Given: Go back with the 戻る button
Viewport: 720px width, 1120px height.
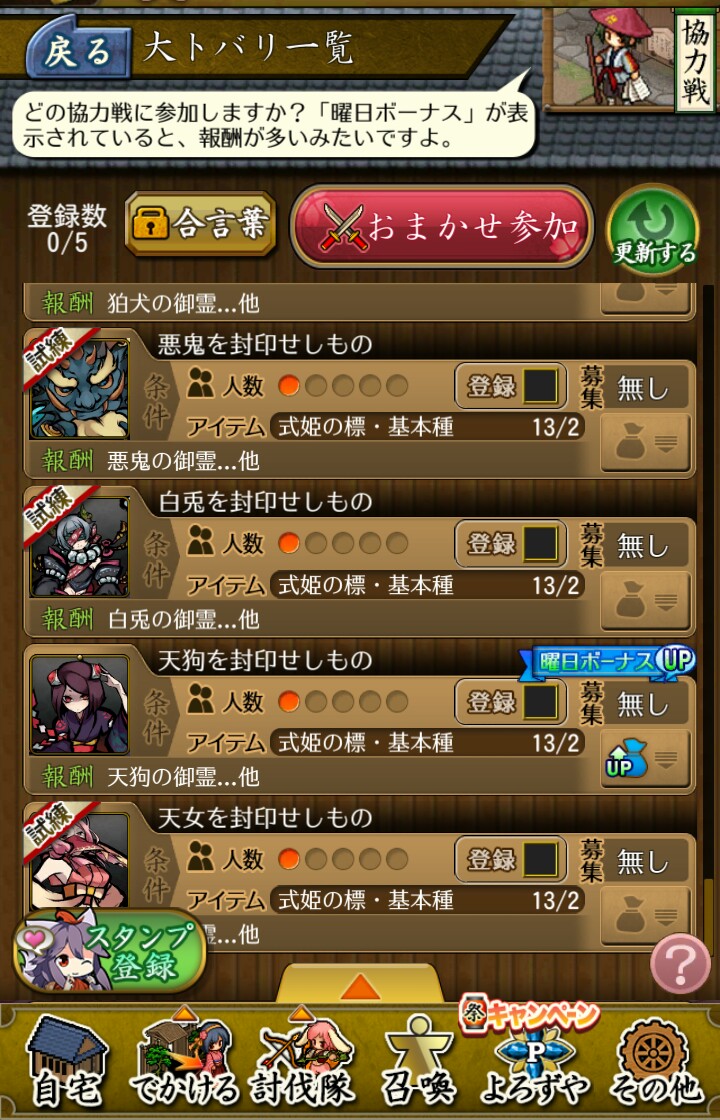Looking at the screenshot, I should (x=77, y=50).
